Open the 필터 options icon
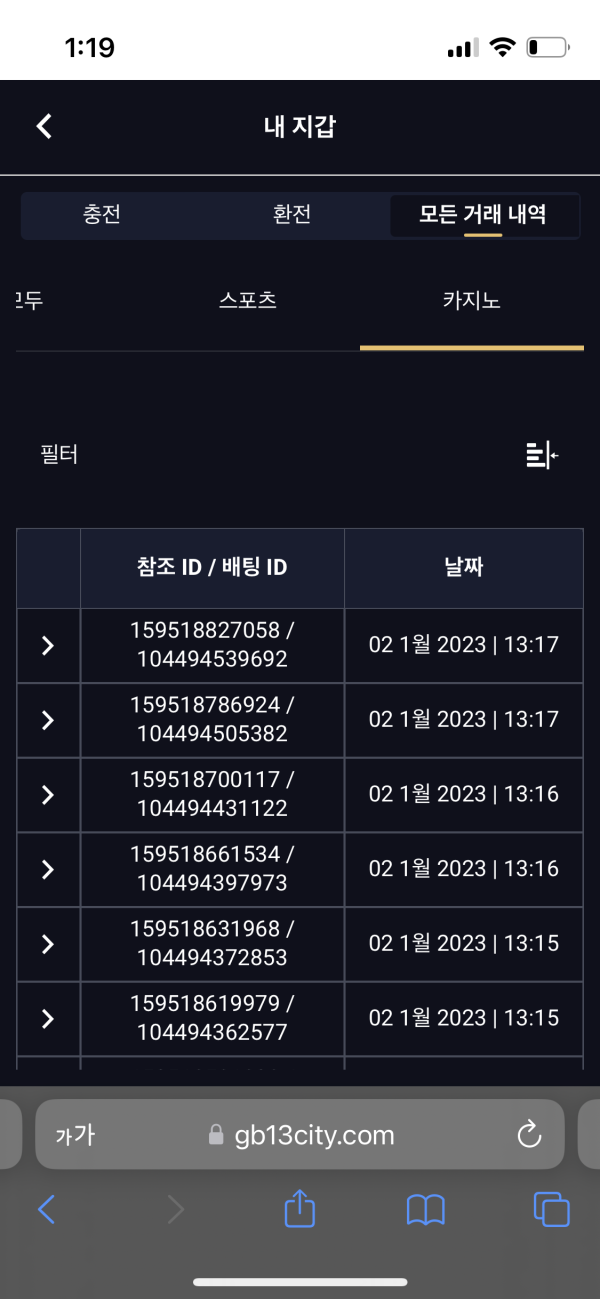 (541, 455)
